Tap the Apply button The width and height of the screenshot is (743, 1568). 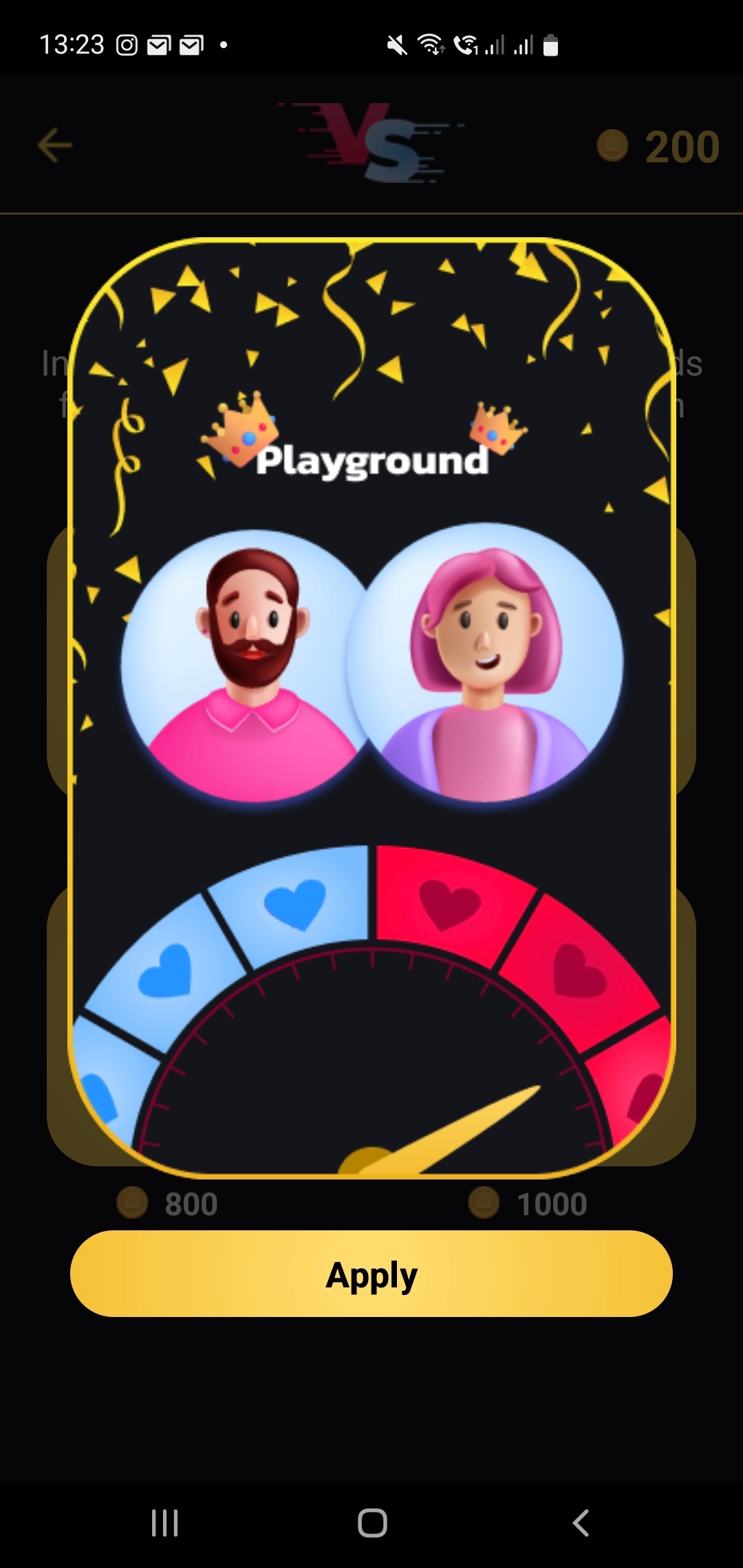coord(371,1274)
